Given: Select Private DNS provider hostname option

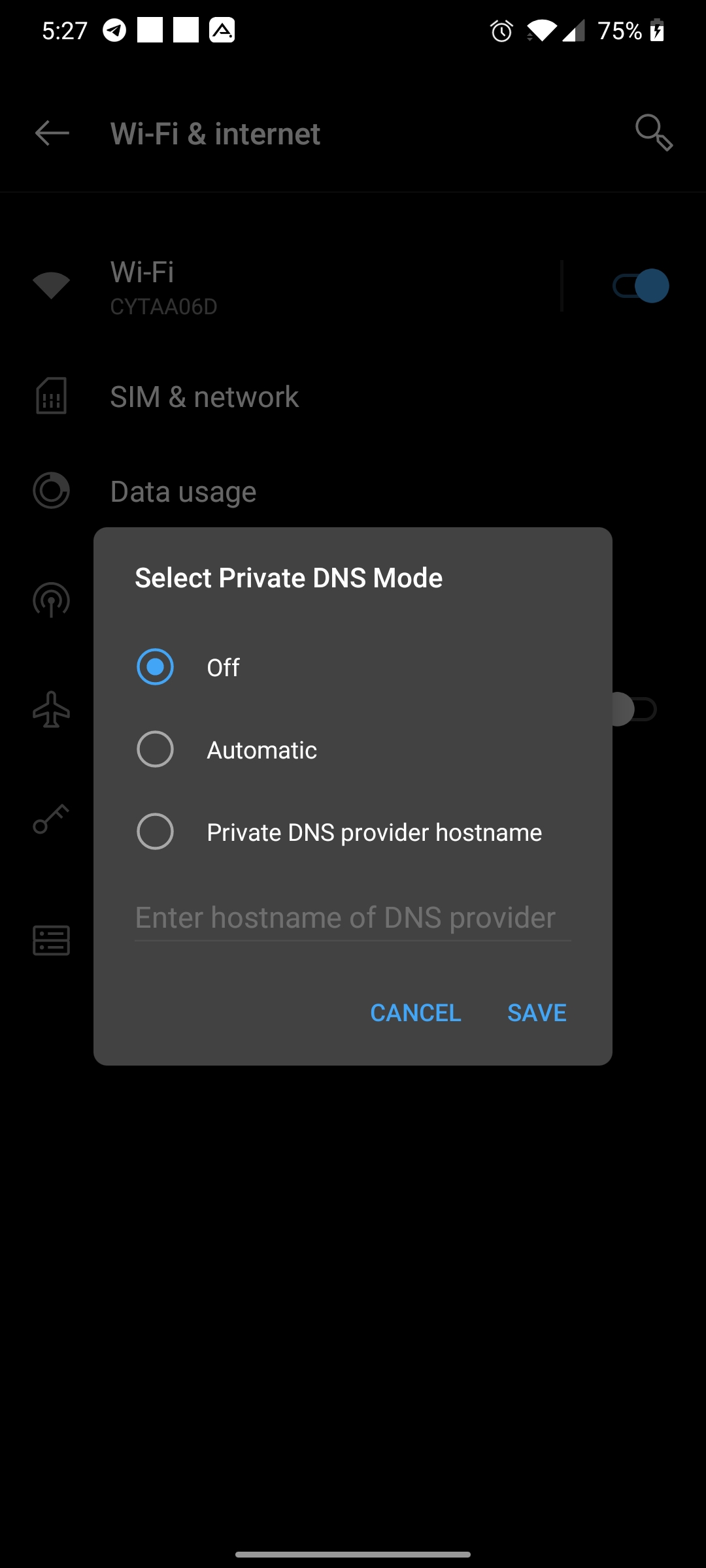Looking at the screenshot, I should [155, 832].
